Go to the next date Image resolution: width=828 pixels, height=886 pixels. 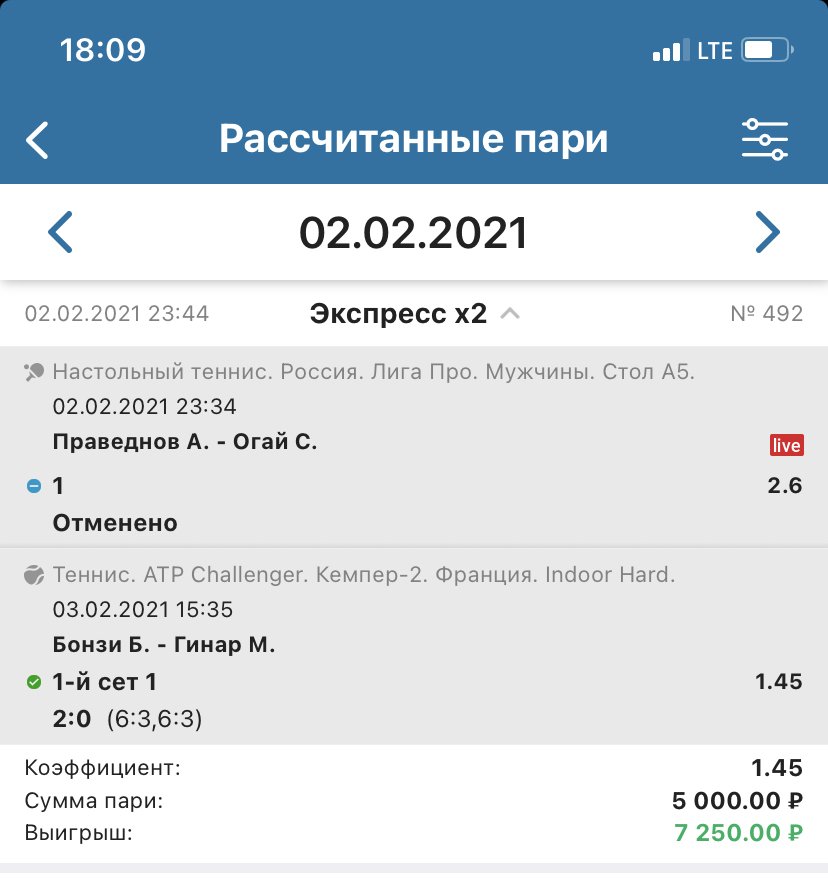(767, 232)
